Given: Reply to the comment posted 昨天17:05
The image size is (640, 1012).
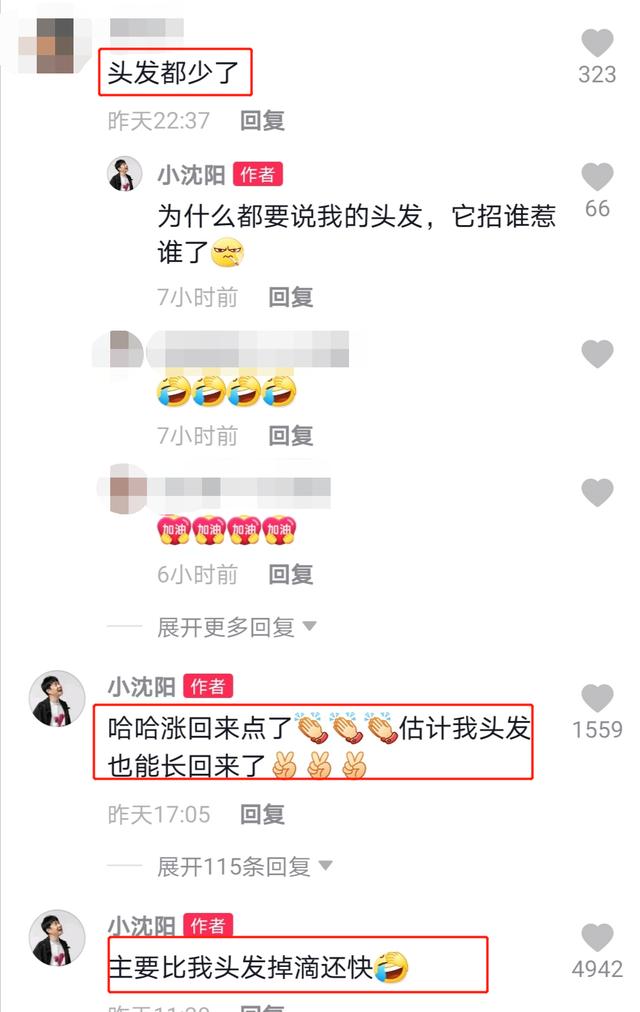Looking at the screenshot, I should pyautogui.click(x=262, y=814).
